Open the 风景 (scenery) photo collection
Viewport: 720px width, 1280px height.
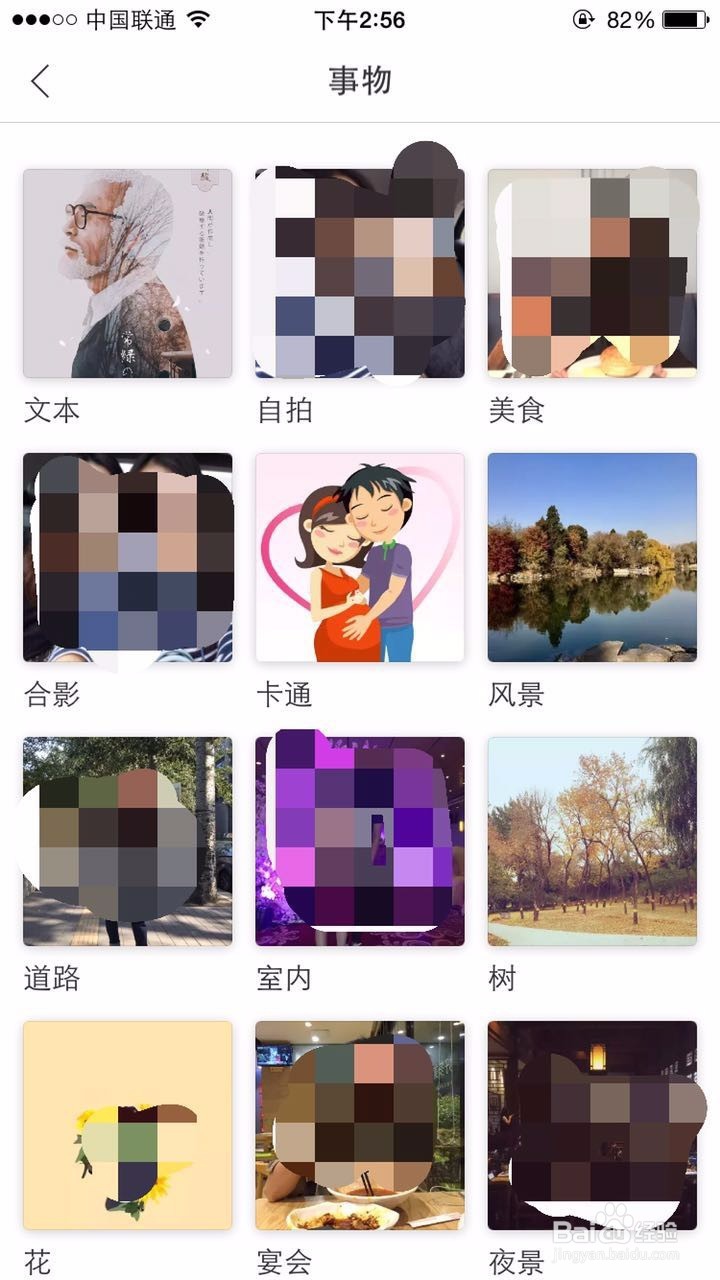tap(592, 558)
